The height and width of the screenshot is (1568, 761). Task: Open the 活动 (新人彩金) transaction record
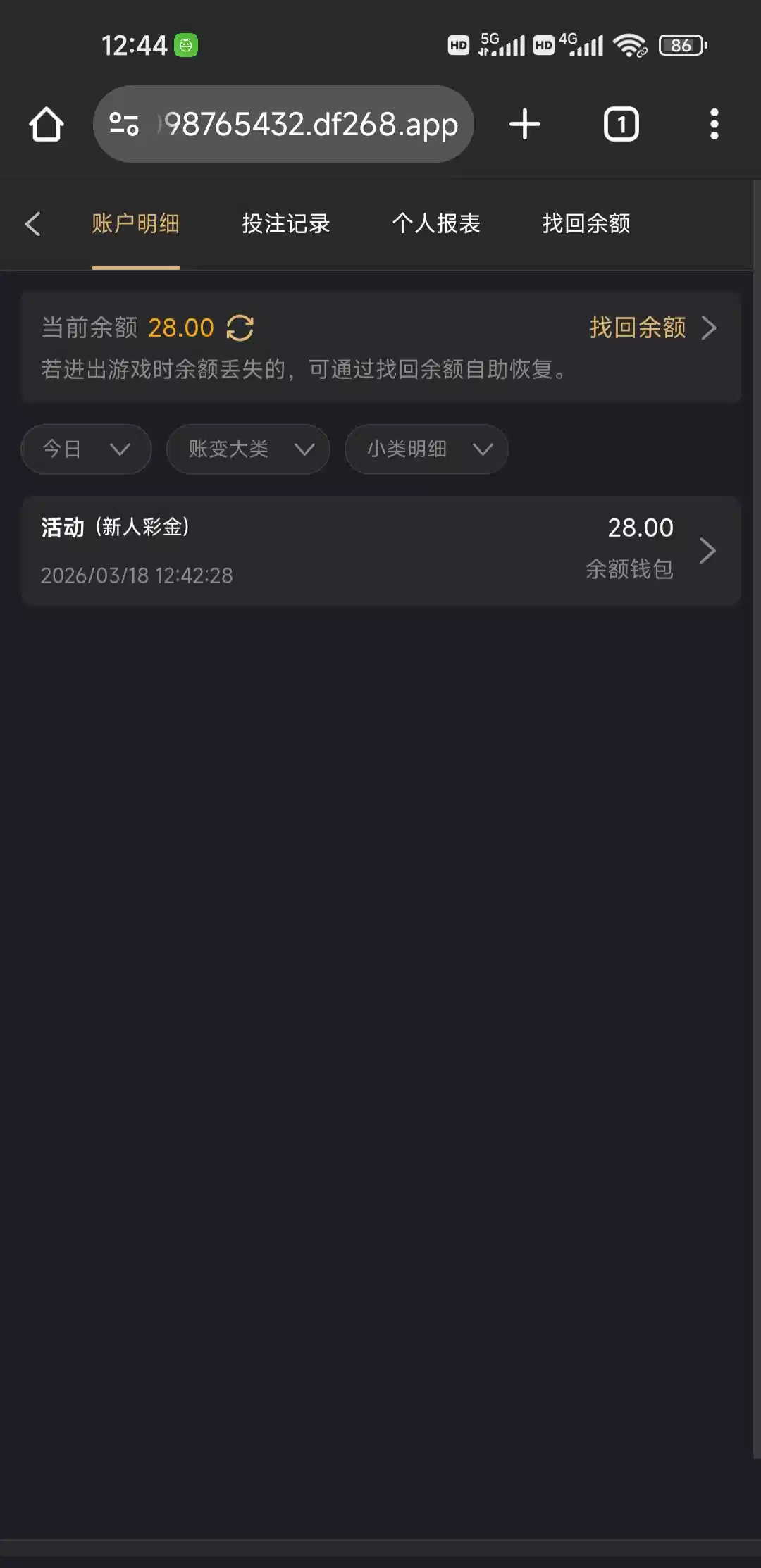click(x=380, y=550)
